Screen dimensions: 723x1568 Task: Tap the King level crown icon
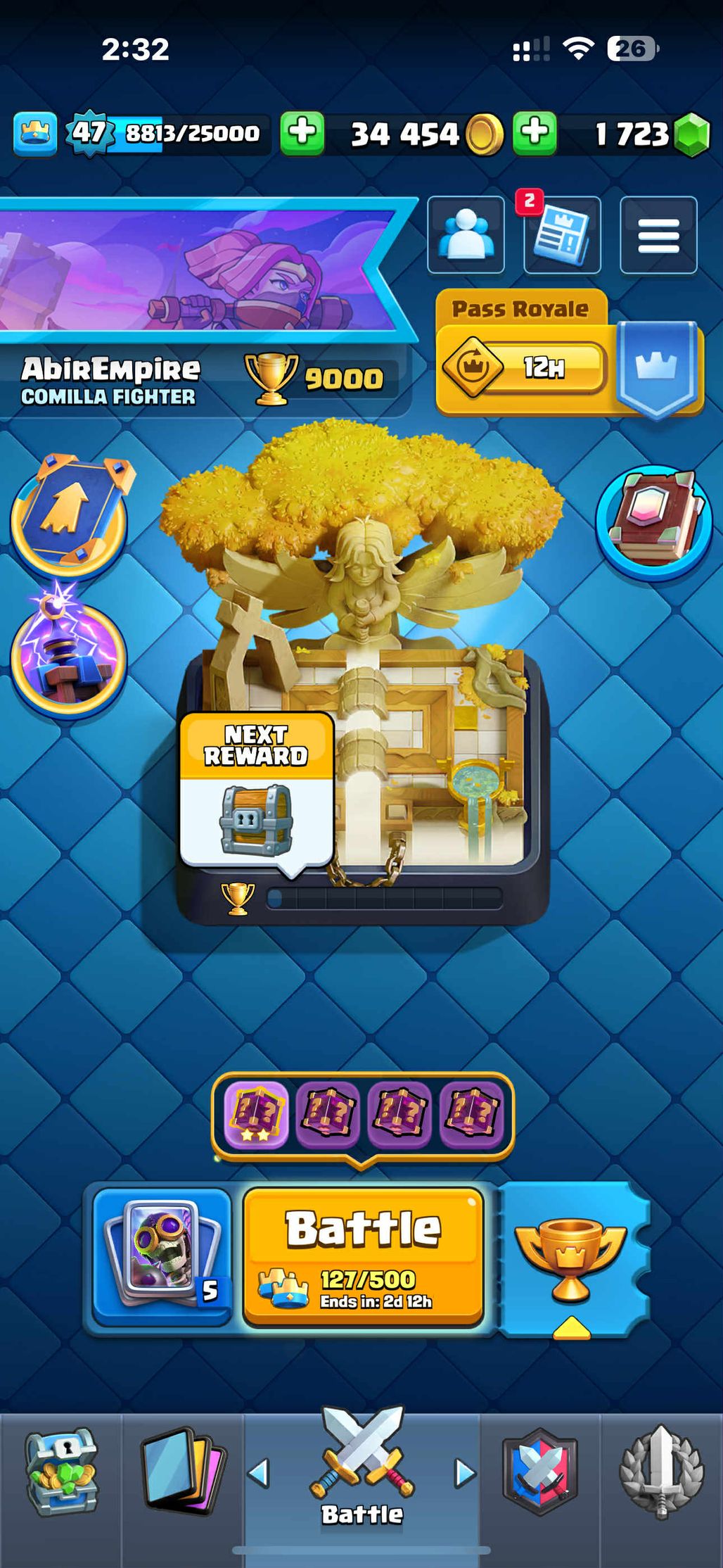34,133
